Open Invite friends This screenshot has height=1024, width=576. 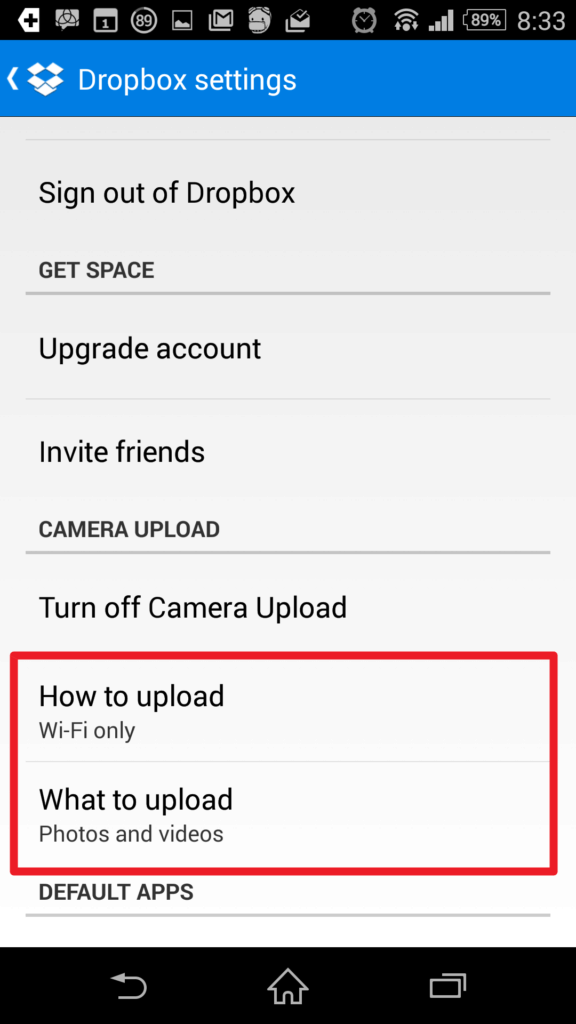pos(288,451)
